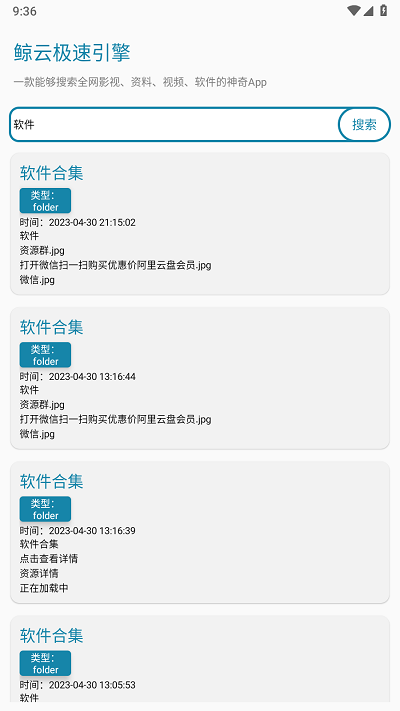Image resolution: width=400 pixels, height=711 pixels.
Task: Open the 软件合集 result dated 13:16:39
Action: [200, 532]
